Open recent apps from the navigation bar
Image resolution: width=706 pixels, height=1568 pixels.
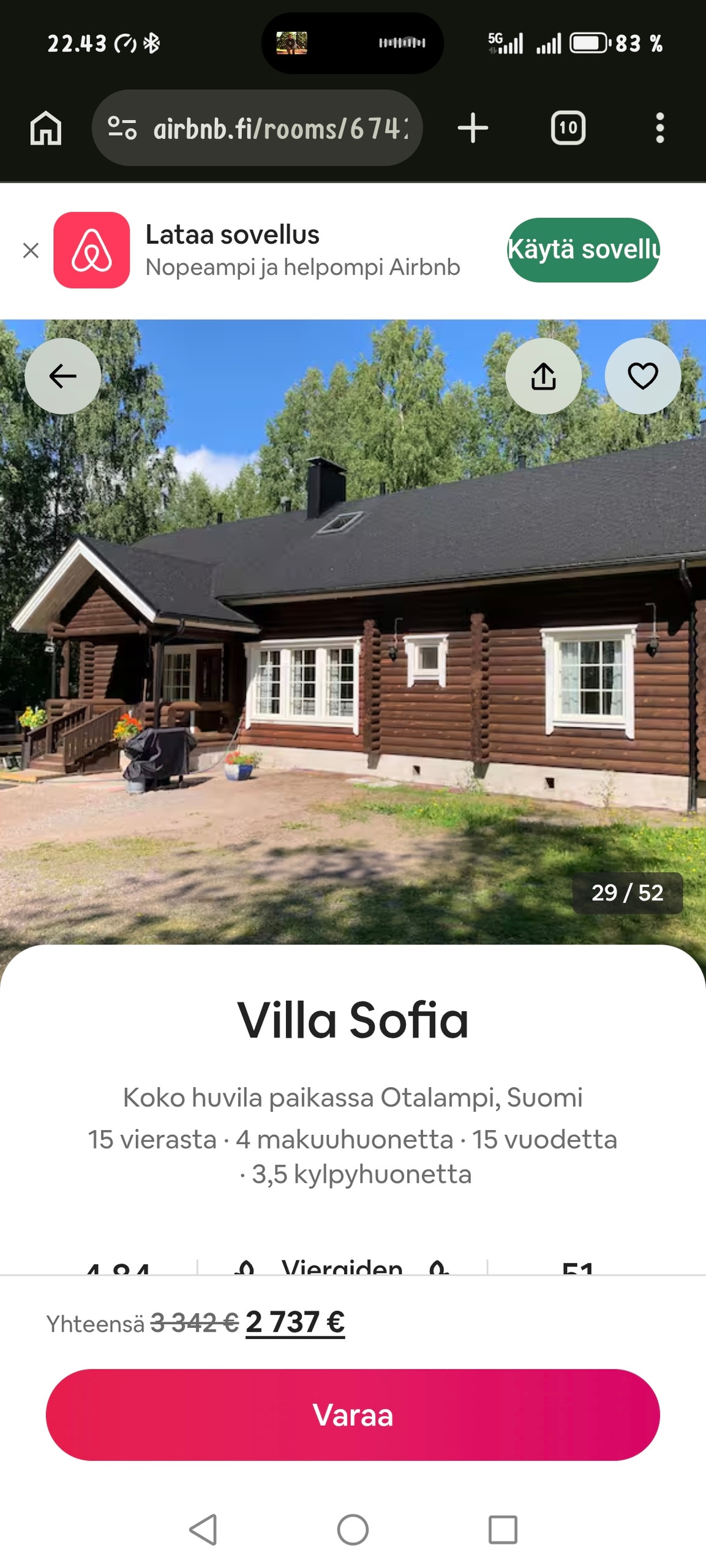click(503, 1529)
